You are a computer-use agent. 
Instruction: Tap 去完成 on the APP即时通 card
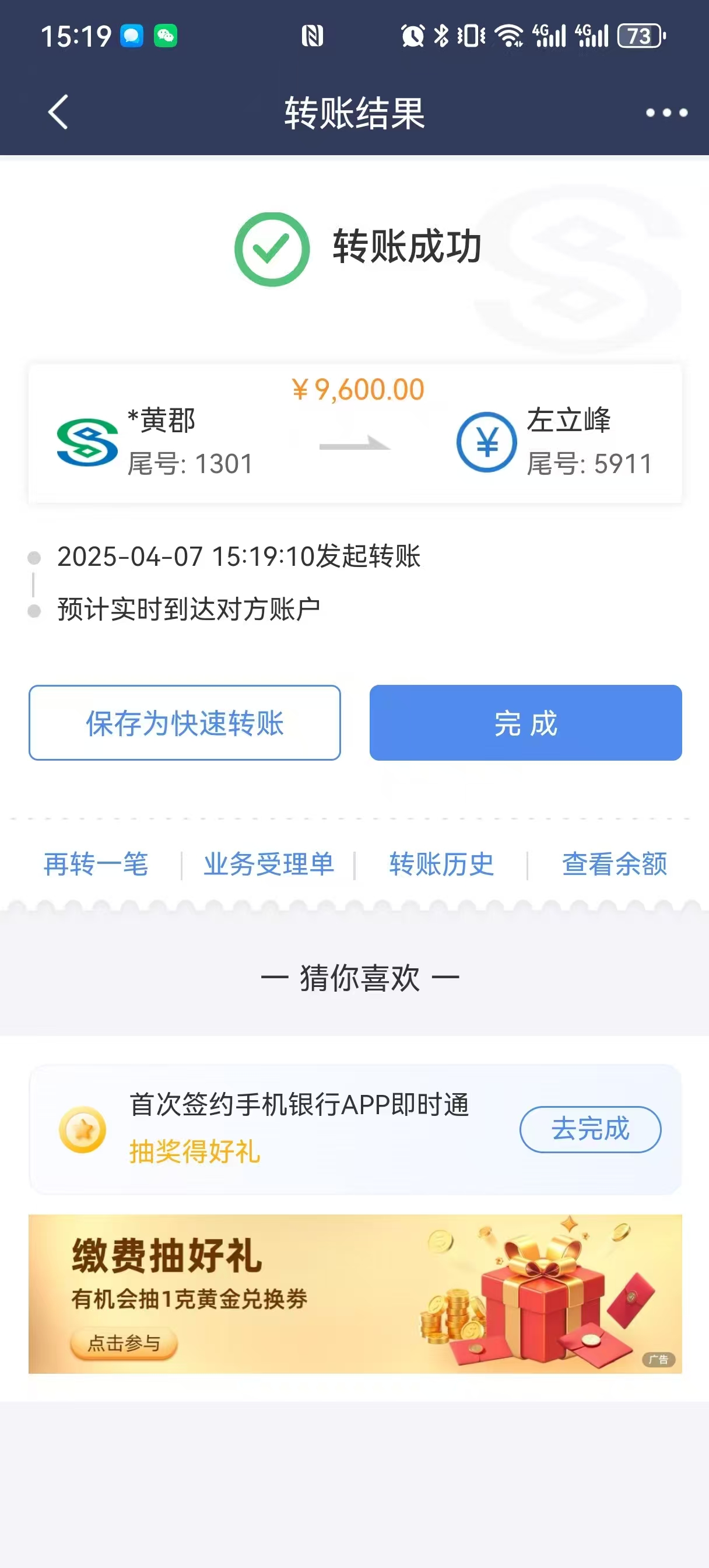pos(589,1129)
